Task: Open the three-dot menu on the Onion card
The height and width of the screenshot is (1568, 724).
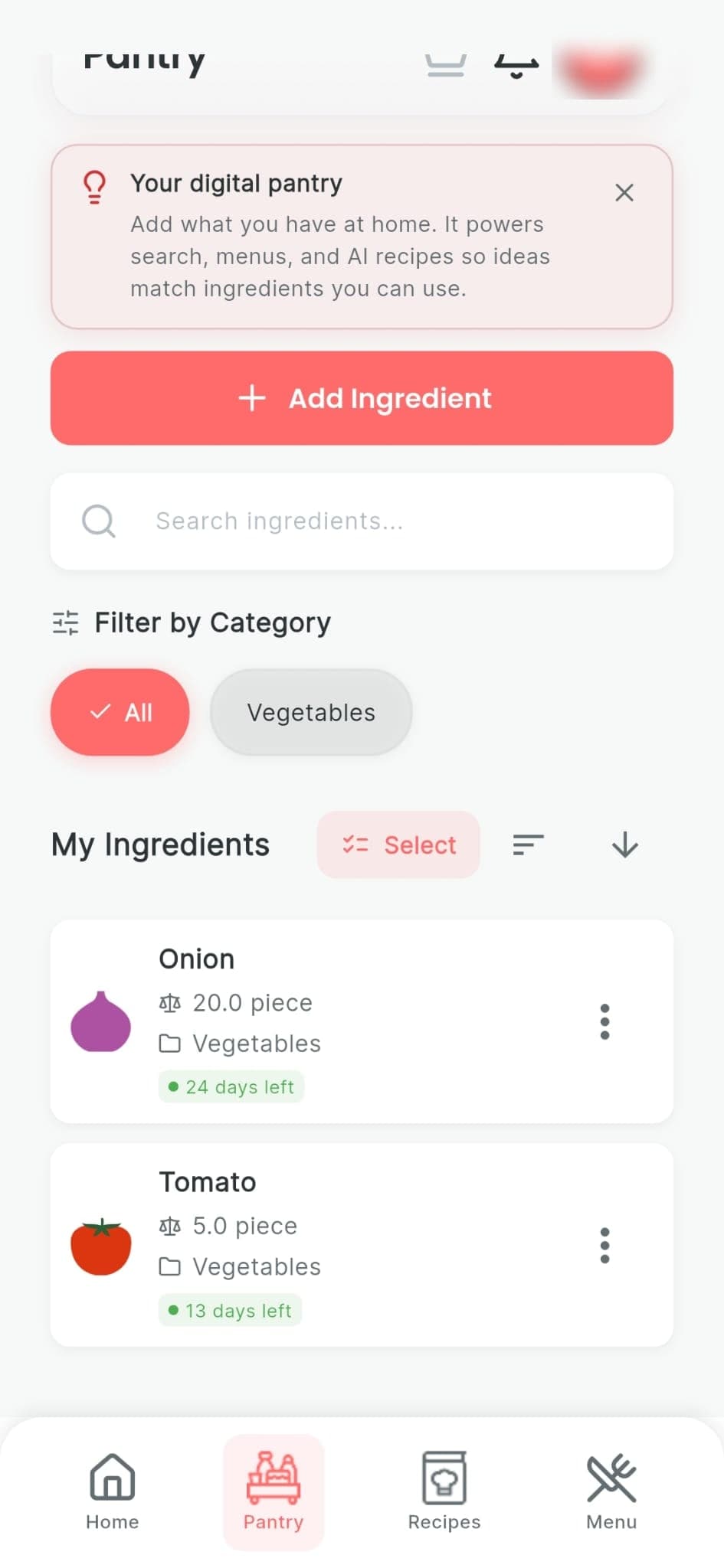Action: (x=604, y=1022)
